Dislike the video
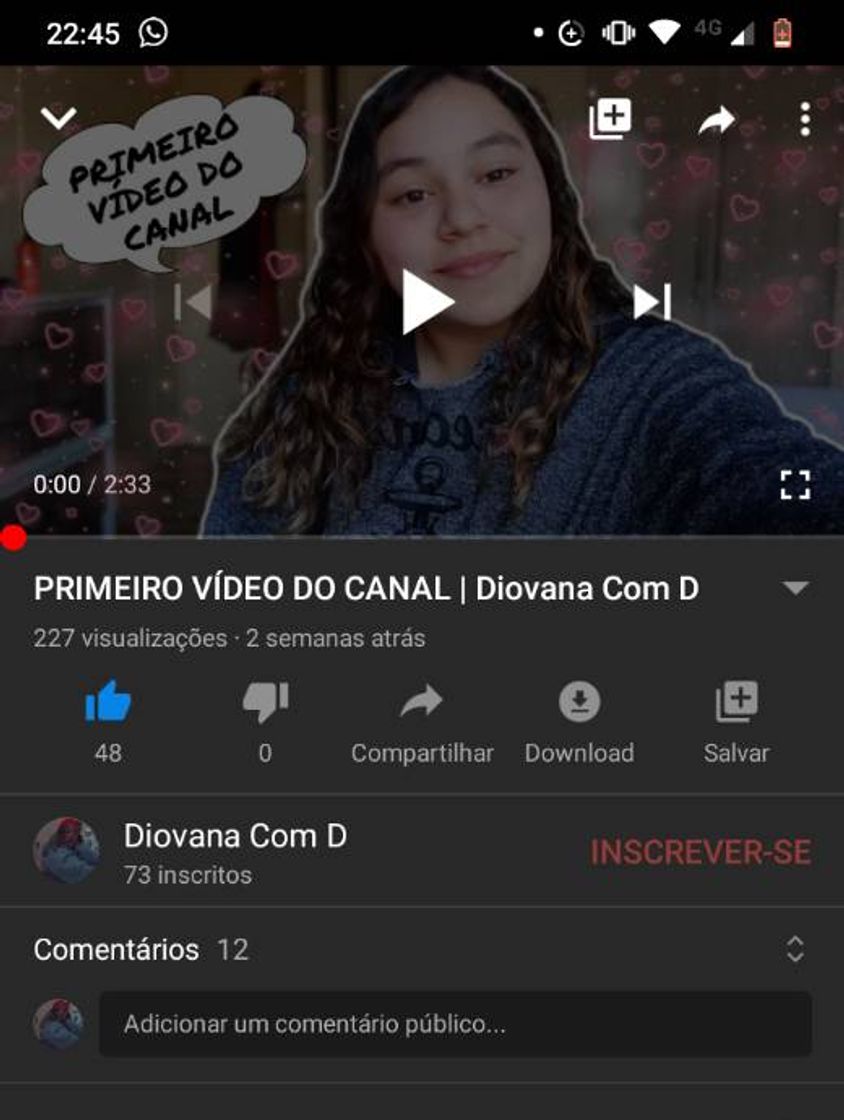This screenshot has height=1120, width=844. [265, 703]
